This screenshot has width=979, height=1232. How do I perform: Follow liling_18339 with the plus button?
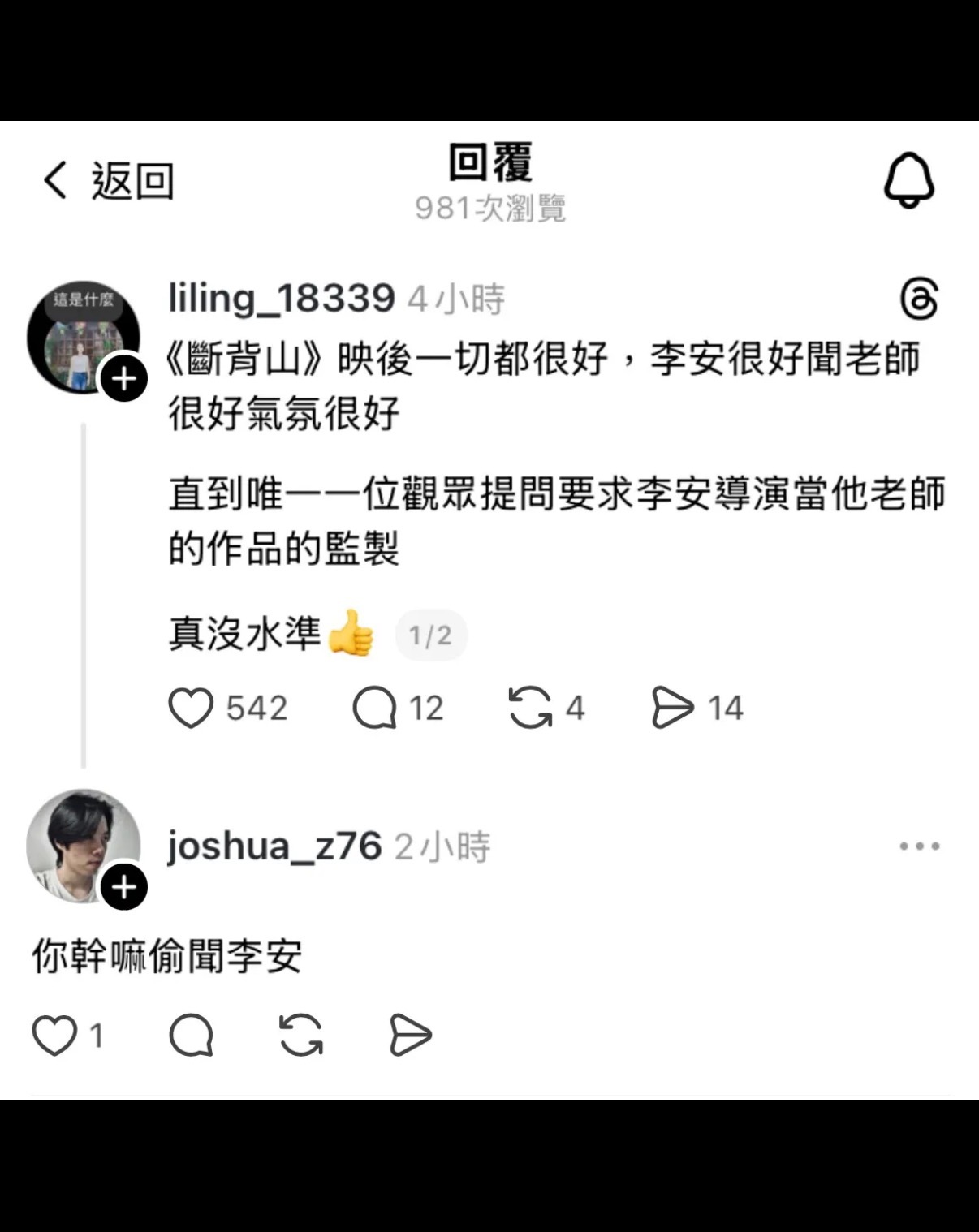(123, 378)
